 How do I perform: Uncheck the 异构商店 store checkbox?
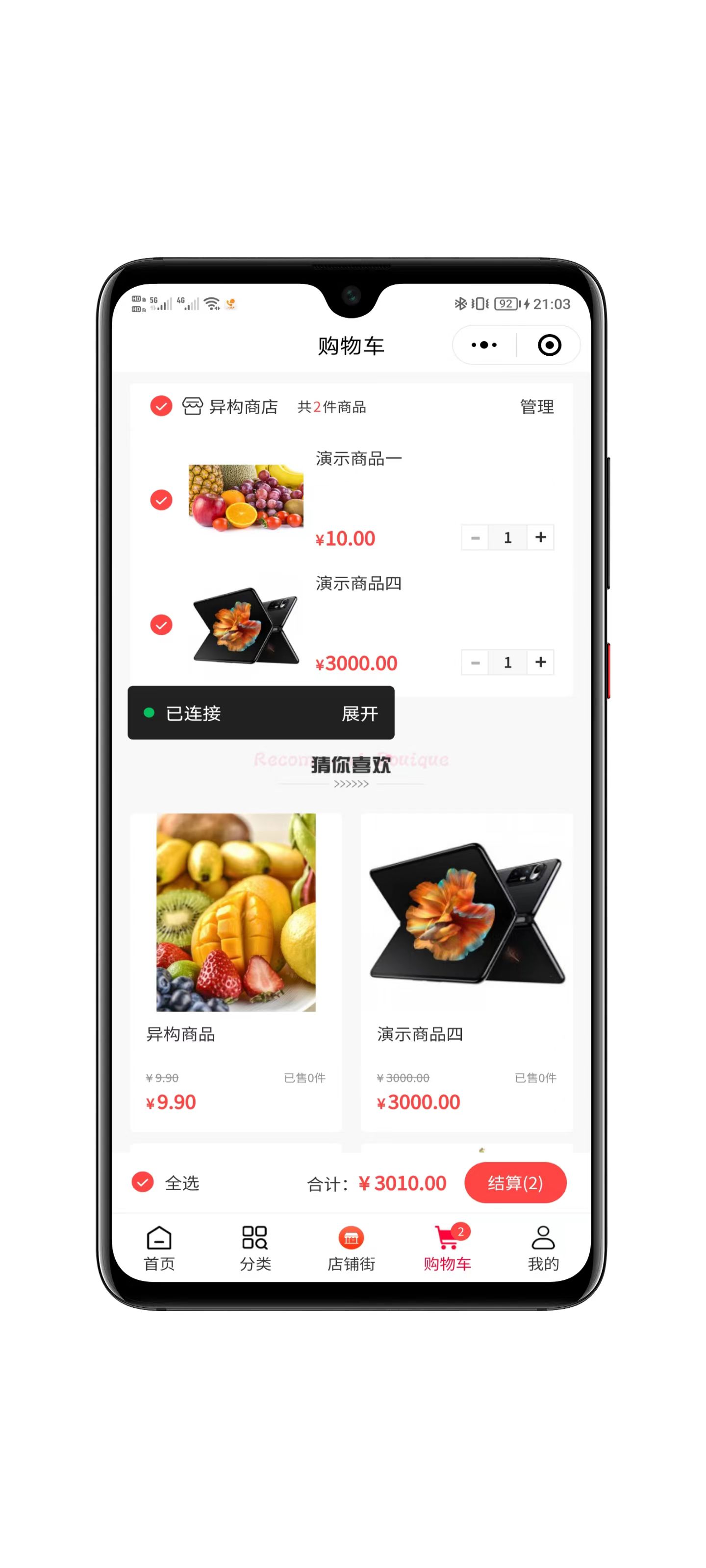click(161, 406)
